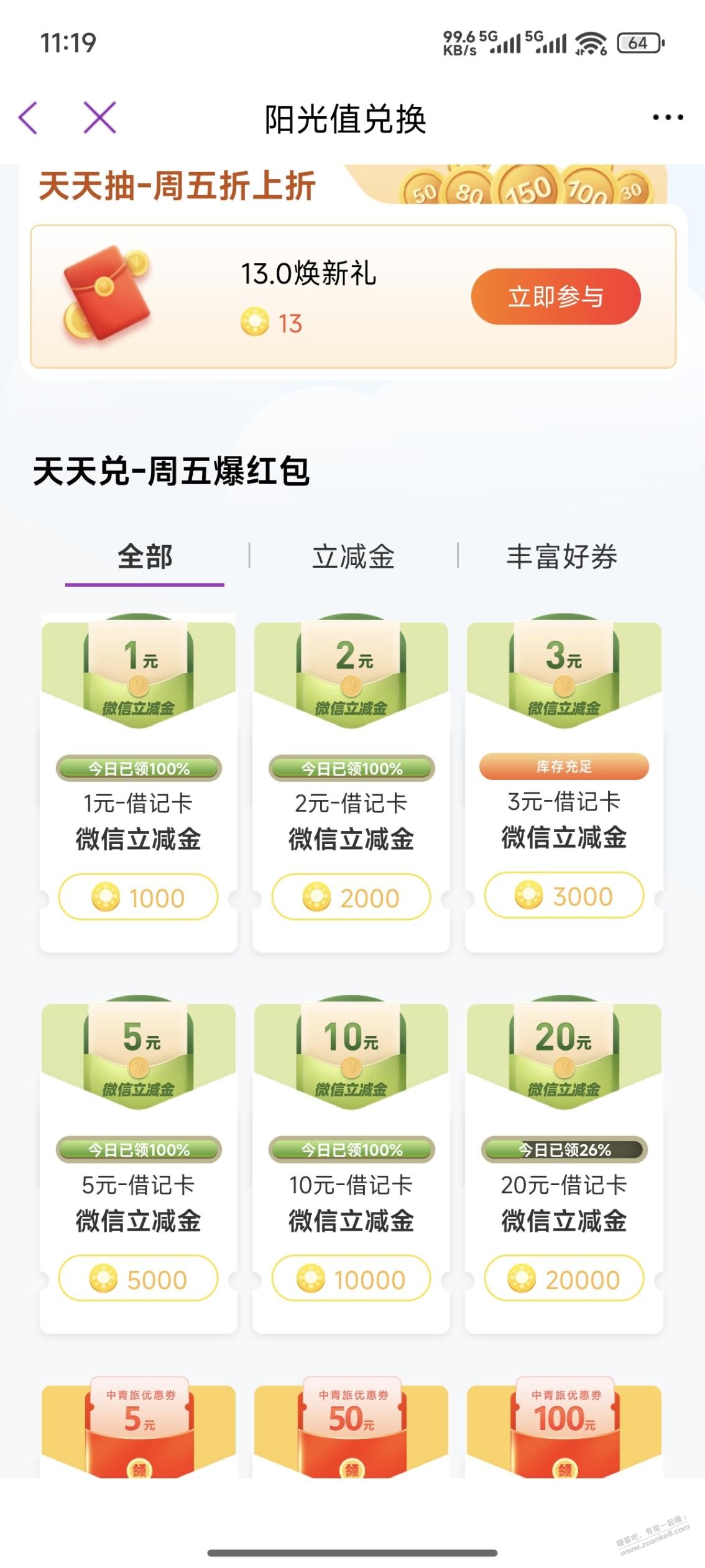Tap the 20000 coin cost pill
Screen dimensions: 705x1568
(x=563, y=1278)
